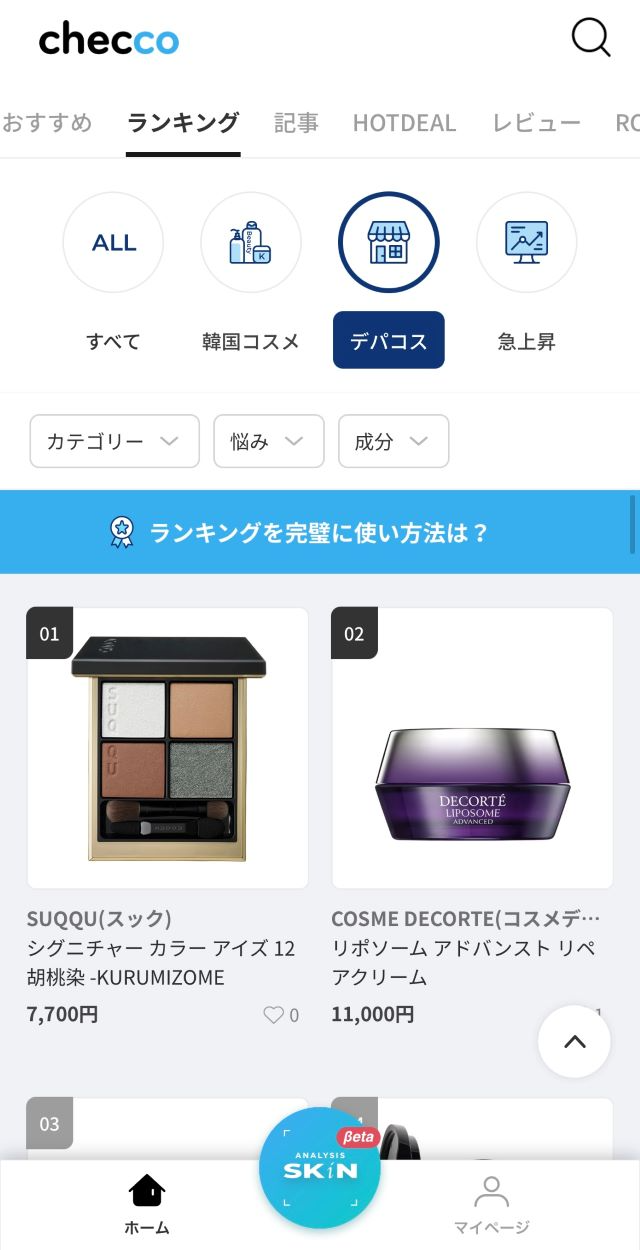Viewport: 640px width, 1250px height.
Task: Select the すべて ALL ranking filter
Action: tap(113, 243)
